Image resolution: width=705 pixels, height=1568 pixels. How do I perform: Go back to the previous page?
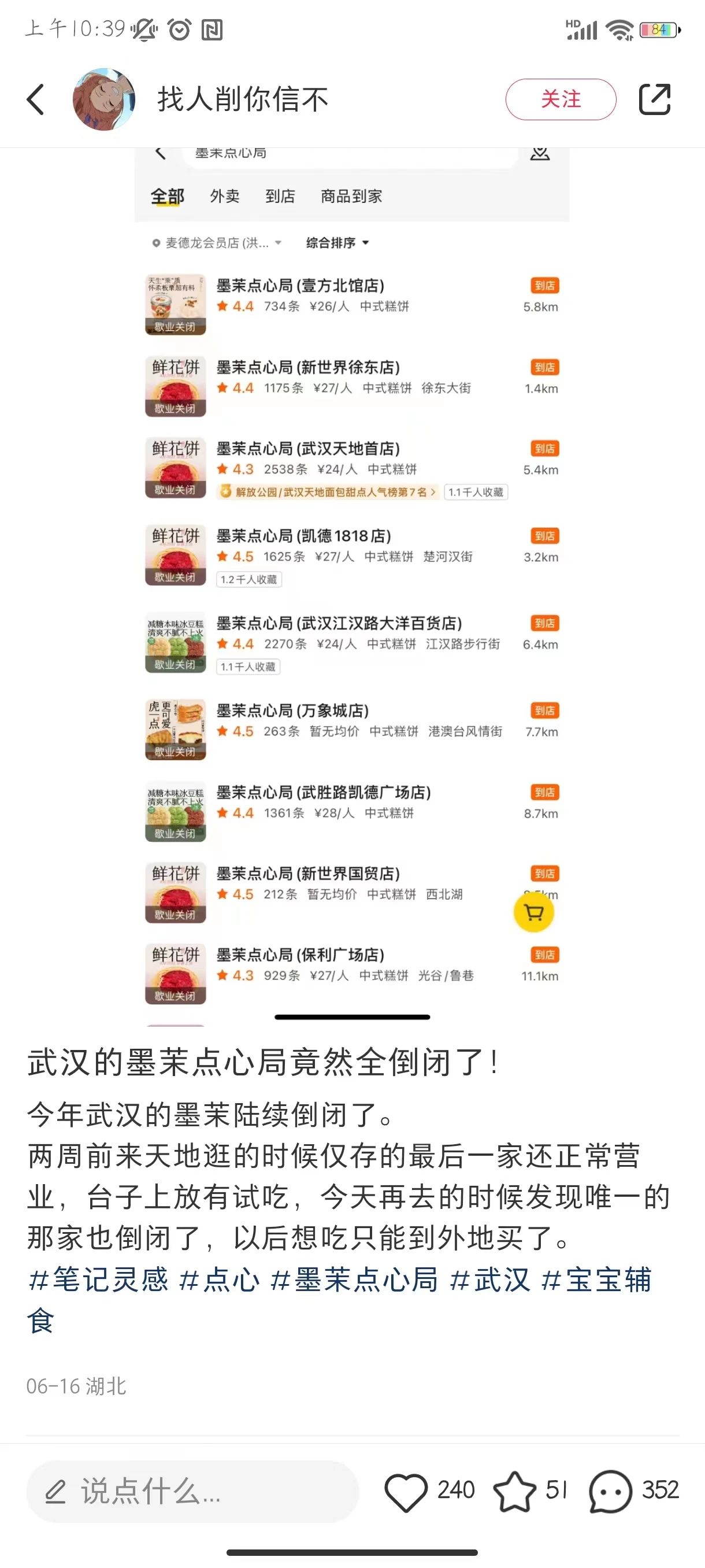click(x=36, y=99)
